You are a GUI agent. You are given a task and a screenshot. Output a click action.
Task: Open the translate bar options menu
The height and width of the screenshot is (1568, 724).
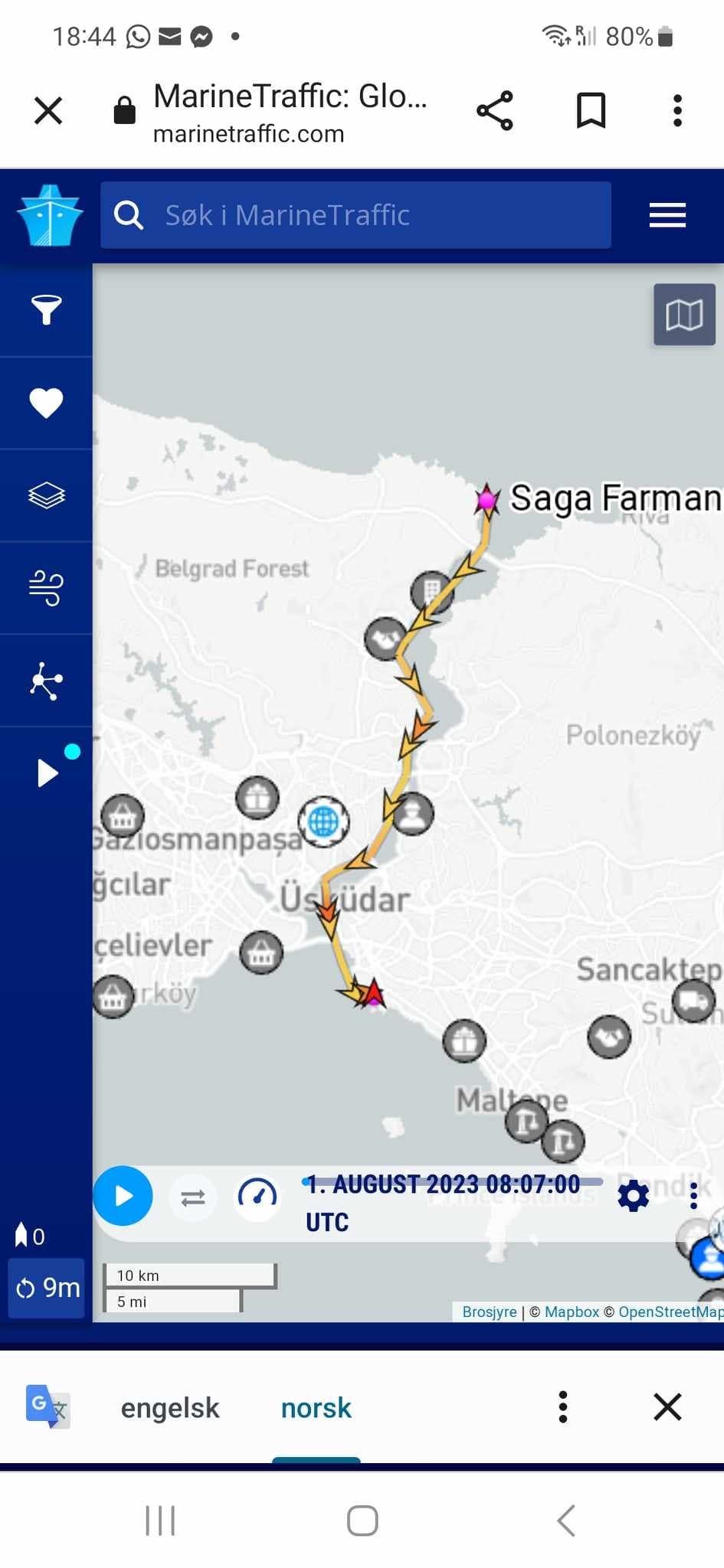point(563,1406)
